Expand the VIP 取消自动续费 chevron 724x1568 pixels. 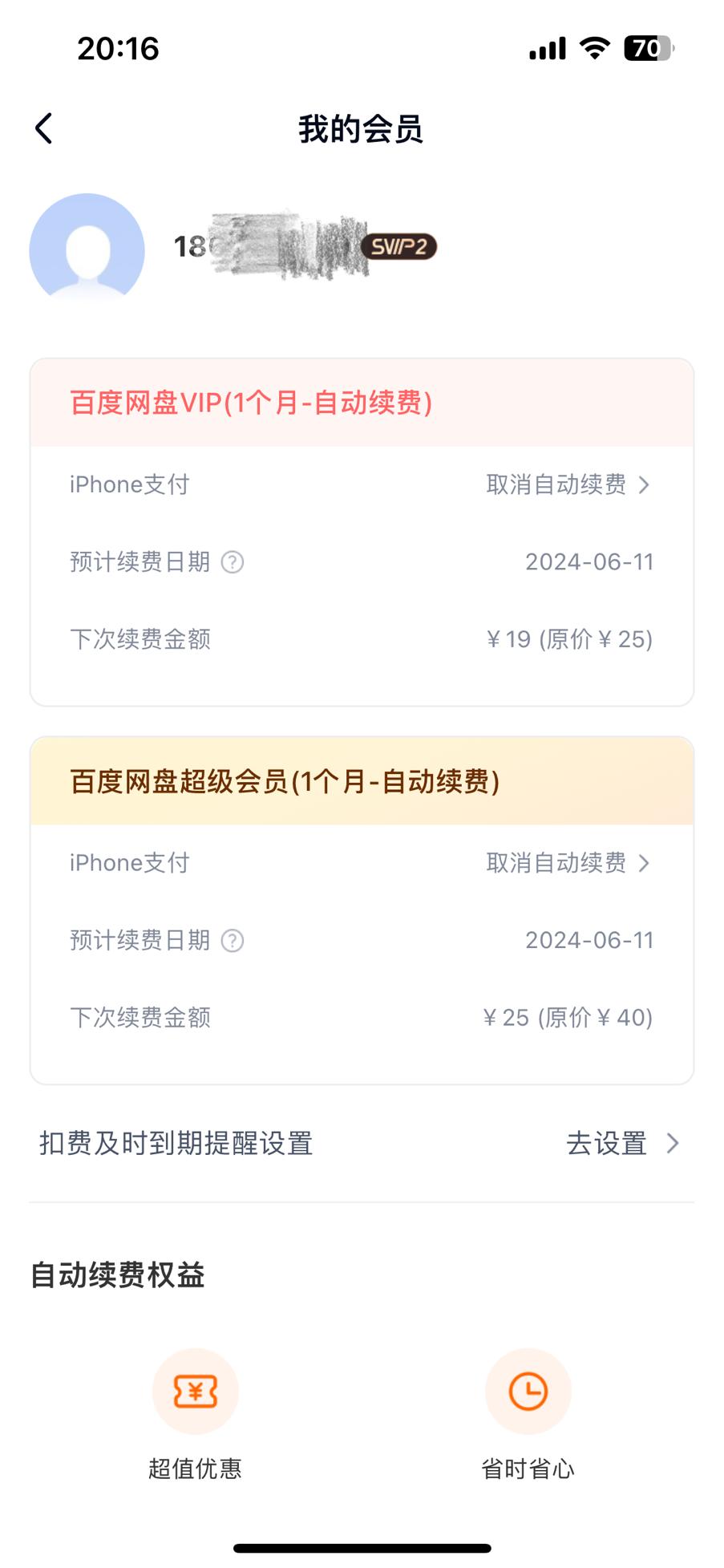[x=643, y=484]
